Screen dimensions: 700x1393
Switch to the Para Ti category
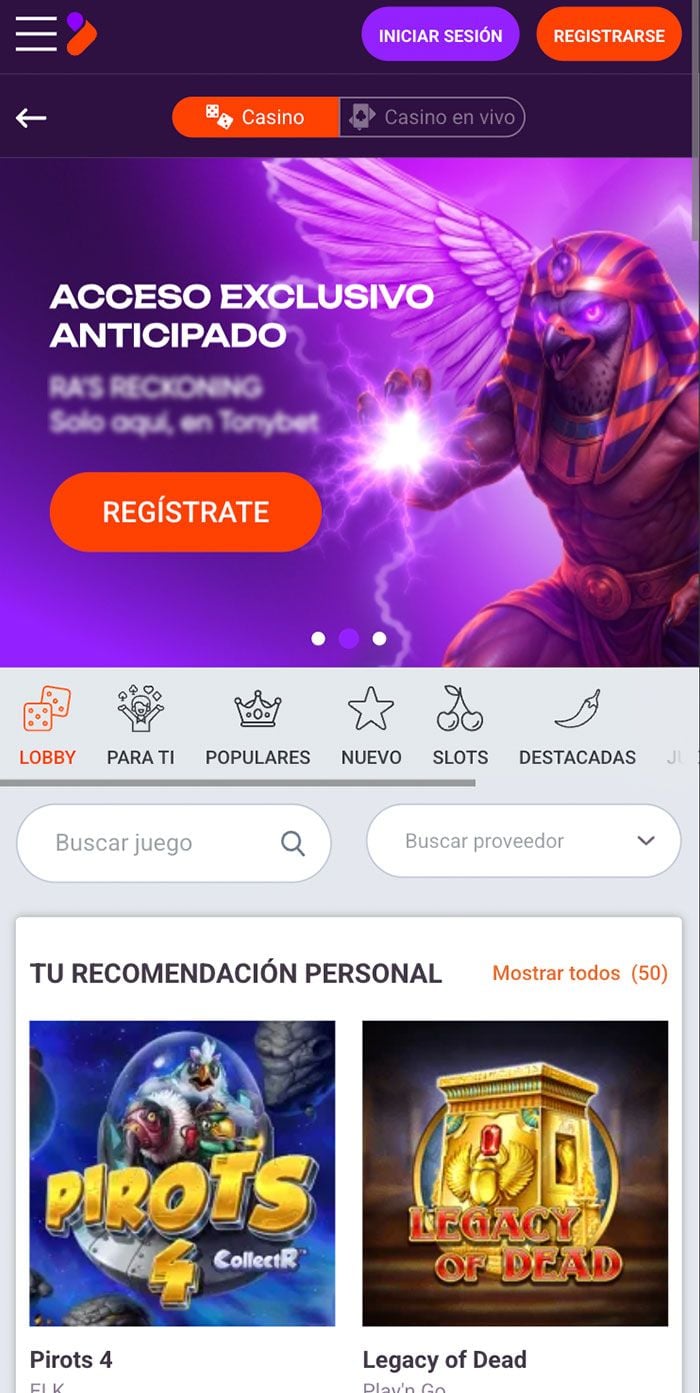click(x=140, y=727)
